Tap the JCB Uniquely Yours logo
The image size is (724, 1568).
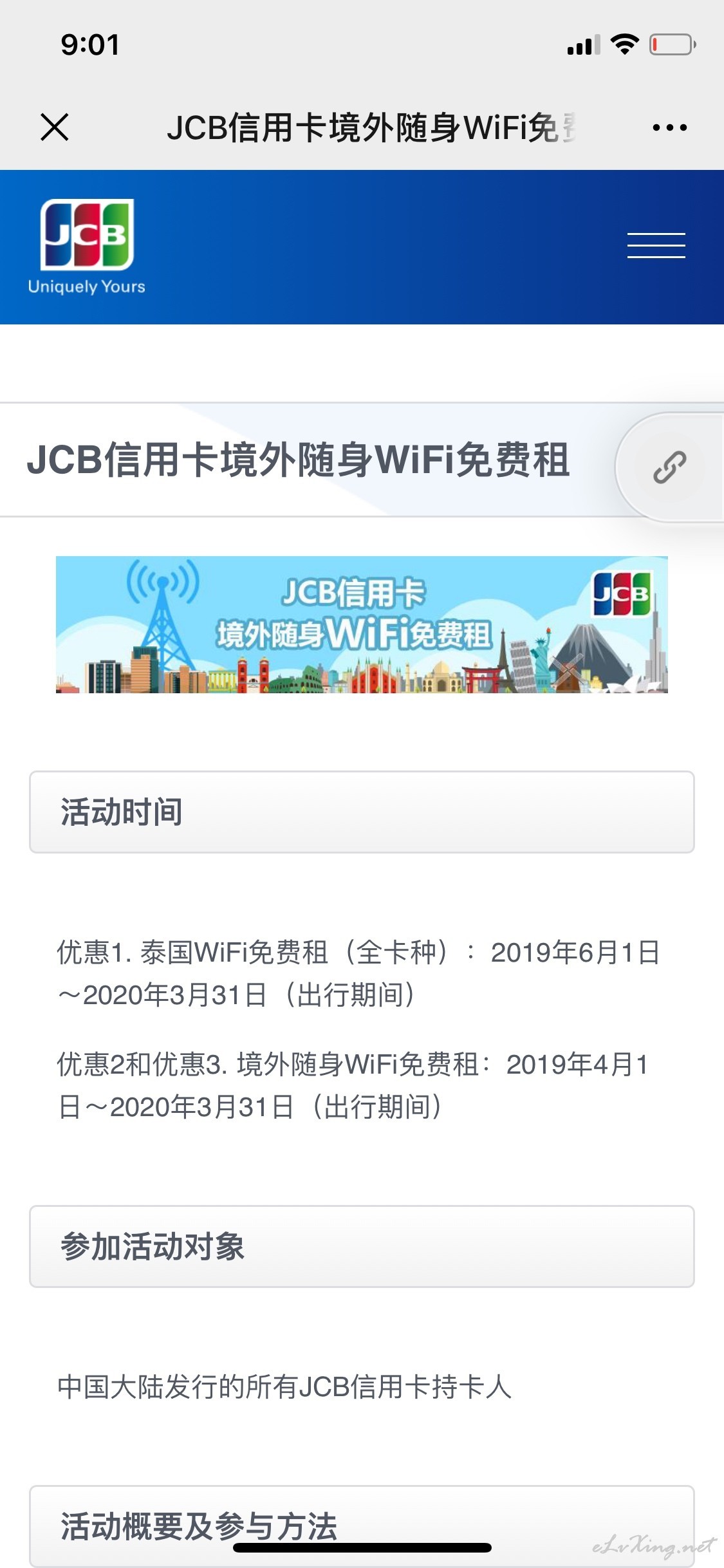(87, 247)
